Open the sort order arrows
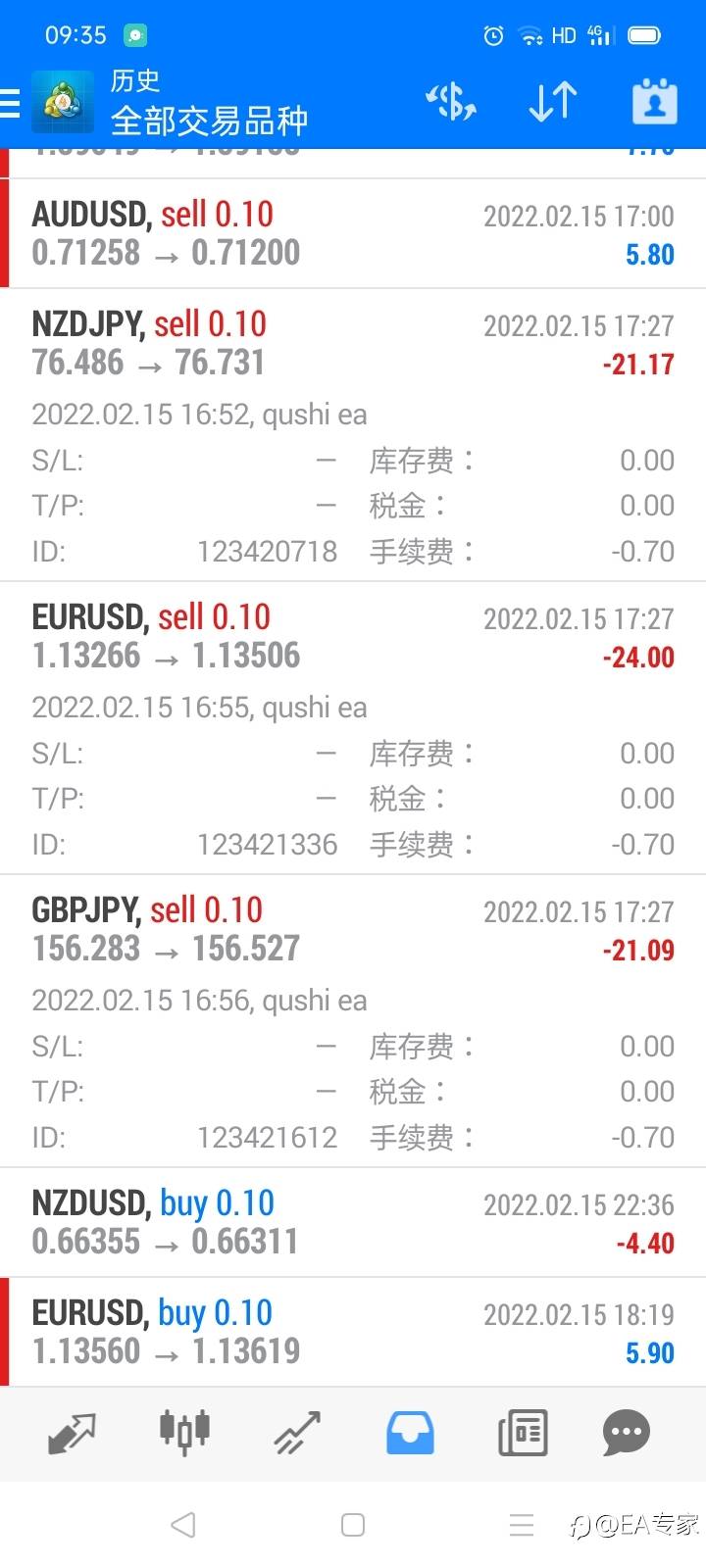Screen dimensions: 706x1568 coord(553,102)
